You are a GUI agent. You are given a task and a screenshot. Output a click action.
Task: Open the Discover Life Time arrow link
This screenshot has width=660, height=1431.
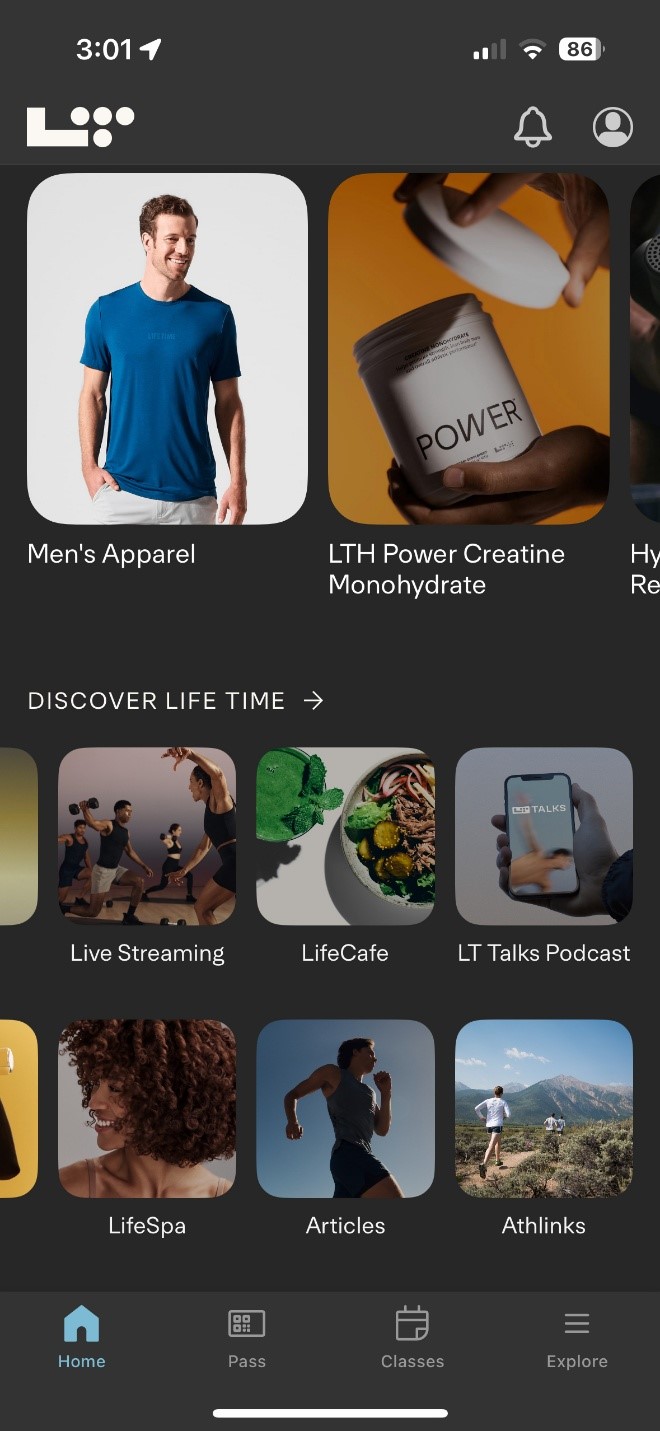pyautogui.click(x=314, y=701)
